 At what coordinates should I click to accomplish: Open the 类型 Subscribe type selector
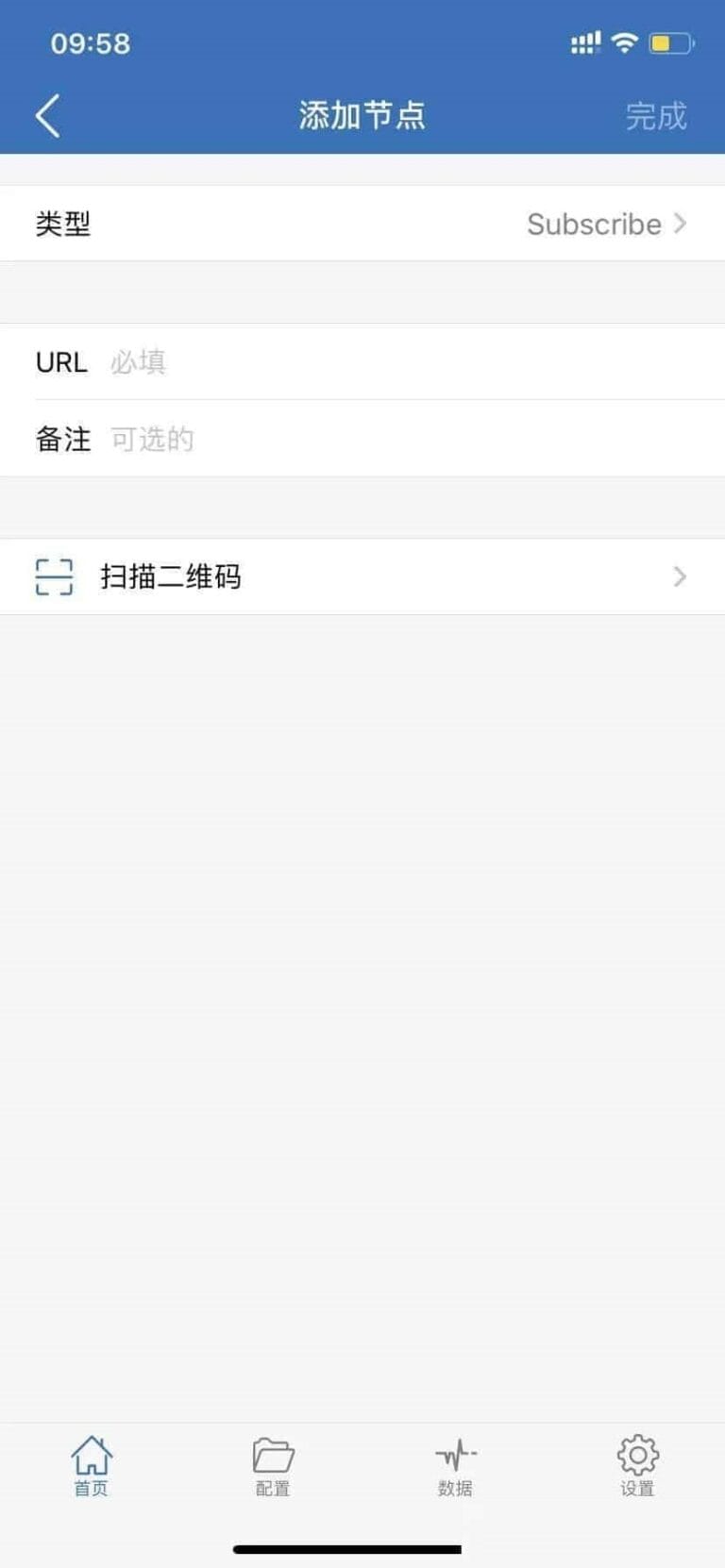594,224
